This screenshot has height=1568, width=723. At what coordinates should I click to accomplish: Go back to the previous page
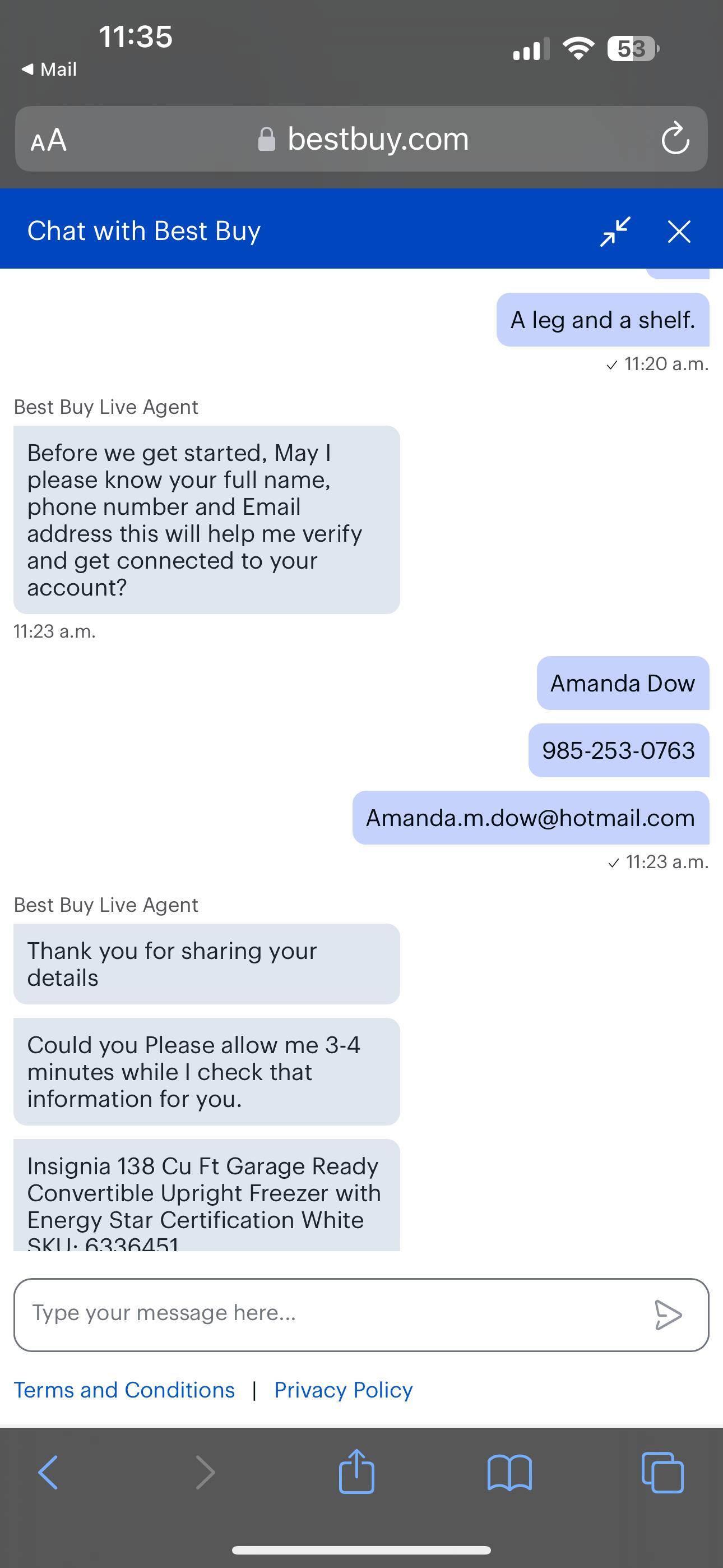coord(49,1473)
